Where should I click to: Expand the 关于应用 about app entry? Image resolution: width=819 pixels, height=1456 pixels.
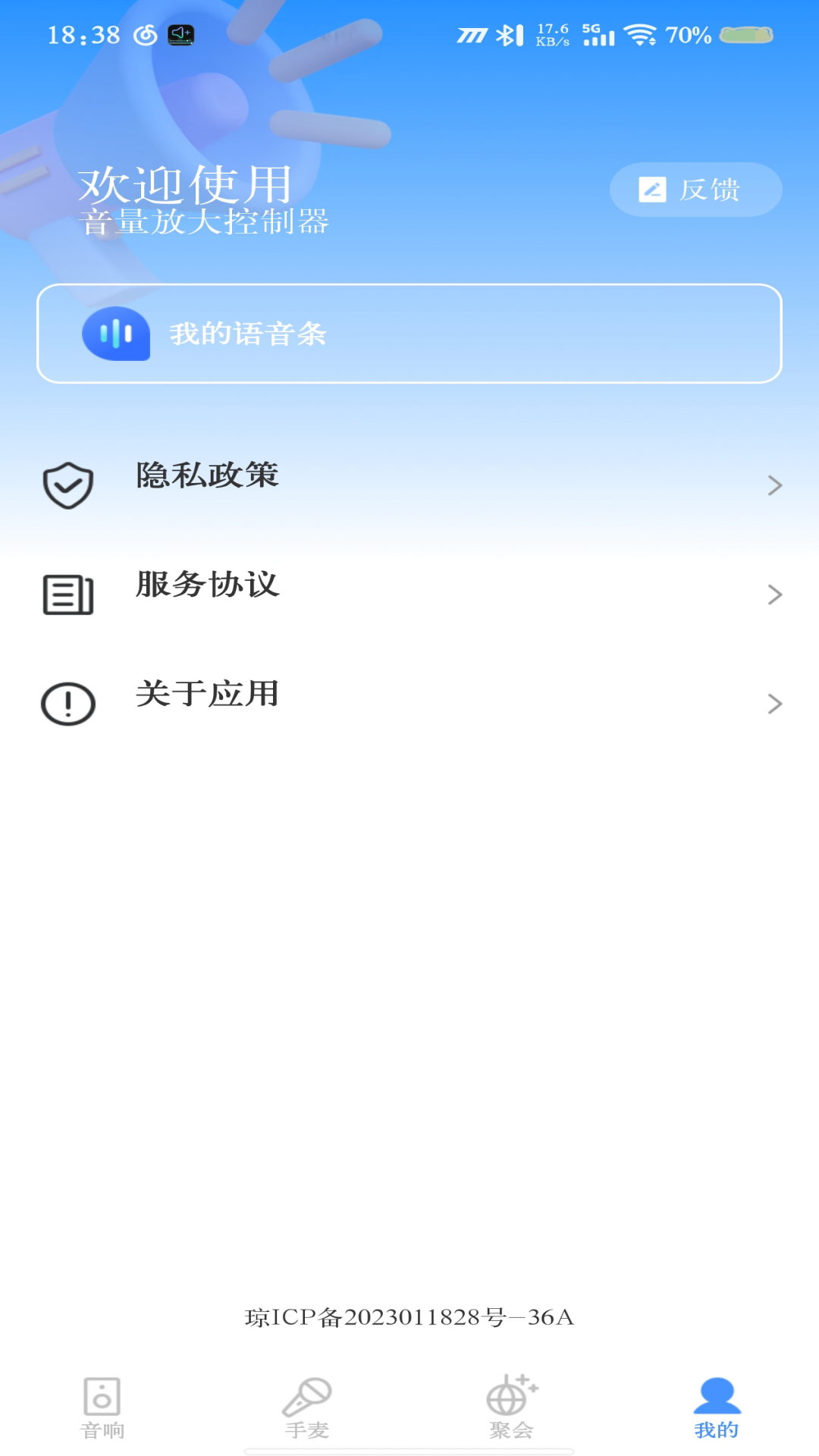click(409, 703)
